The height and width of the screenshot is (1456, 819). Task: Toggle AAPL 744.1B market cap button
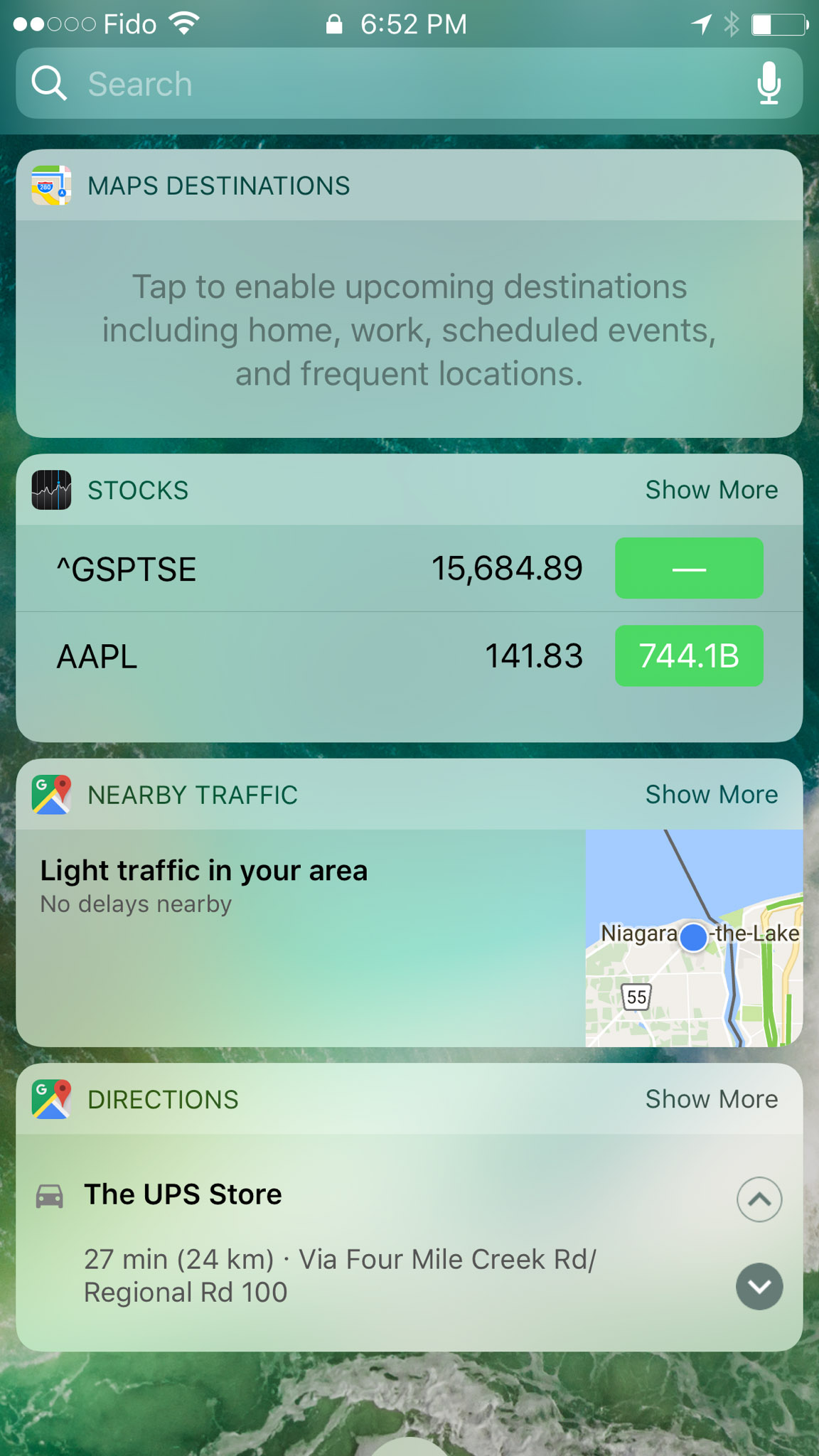689,655
